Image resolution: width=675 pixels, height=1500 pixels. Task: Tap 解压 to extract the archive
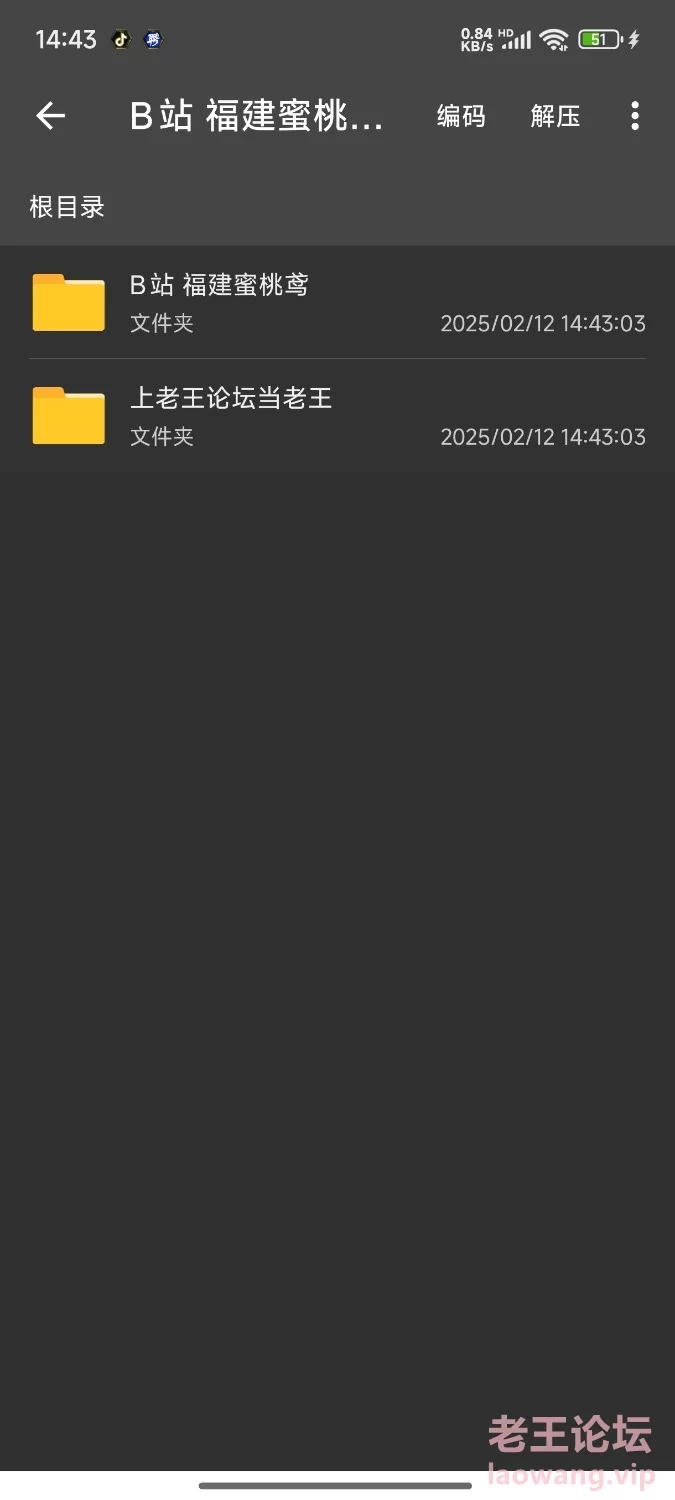point(555,116)
